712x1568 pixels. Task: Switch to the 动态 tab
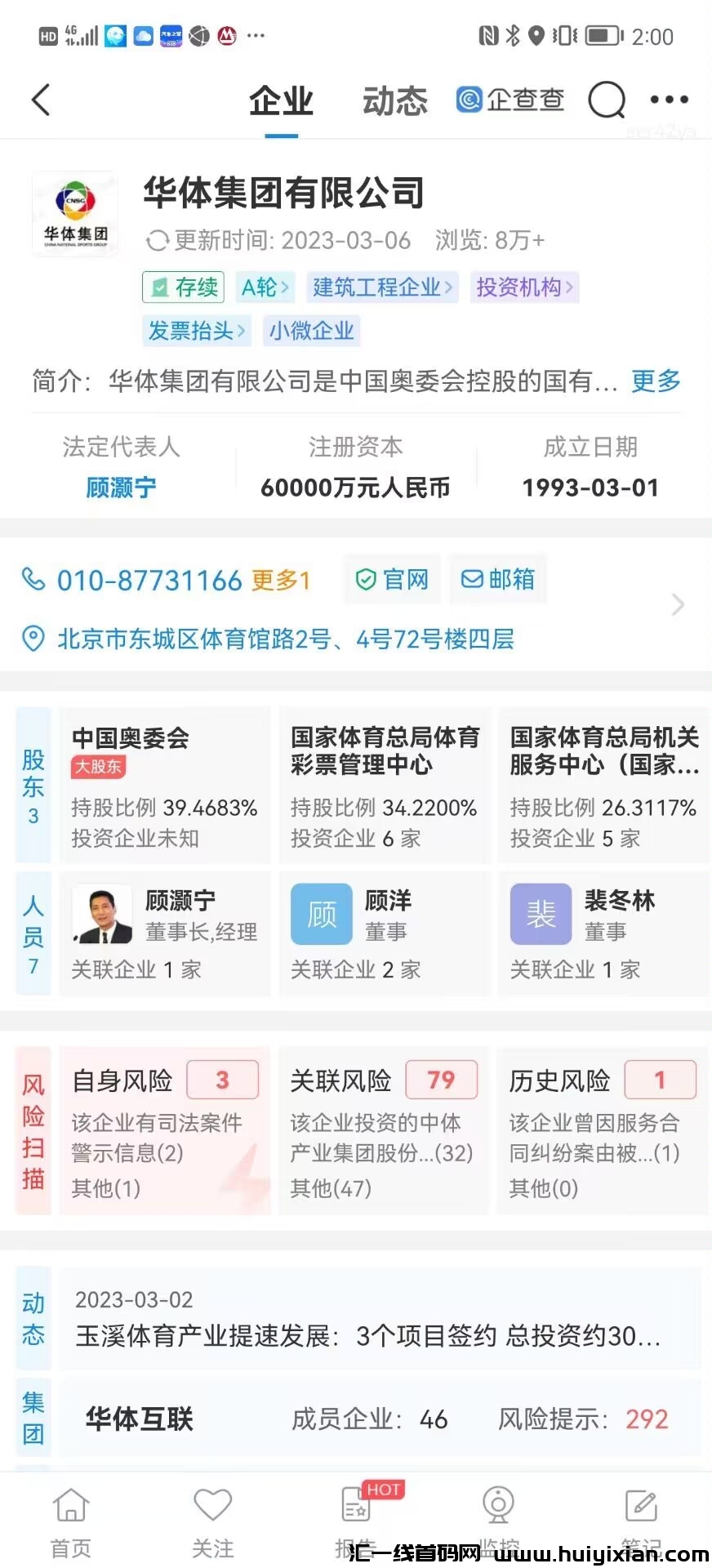pos(394,100)
